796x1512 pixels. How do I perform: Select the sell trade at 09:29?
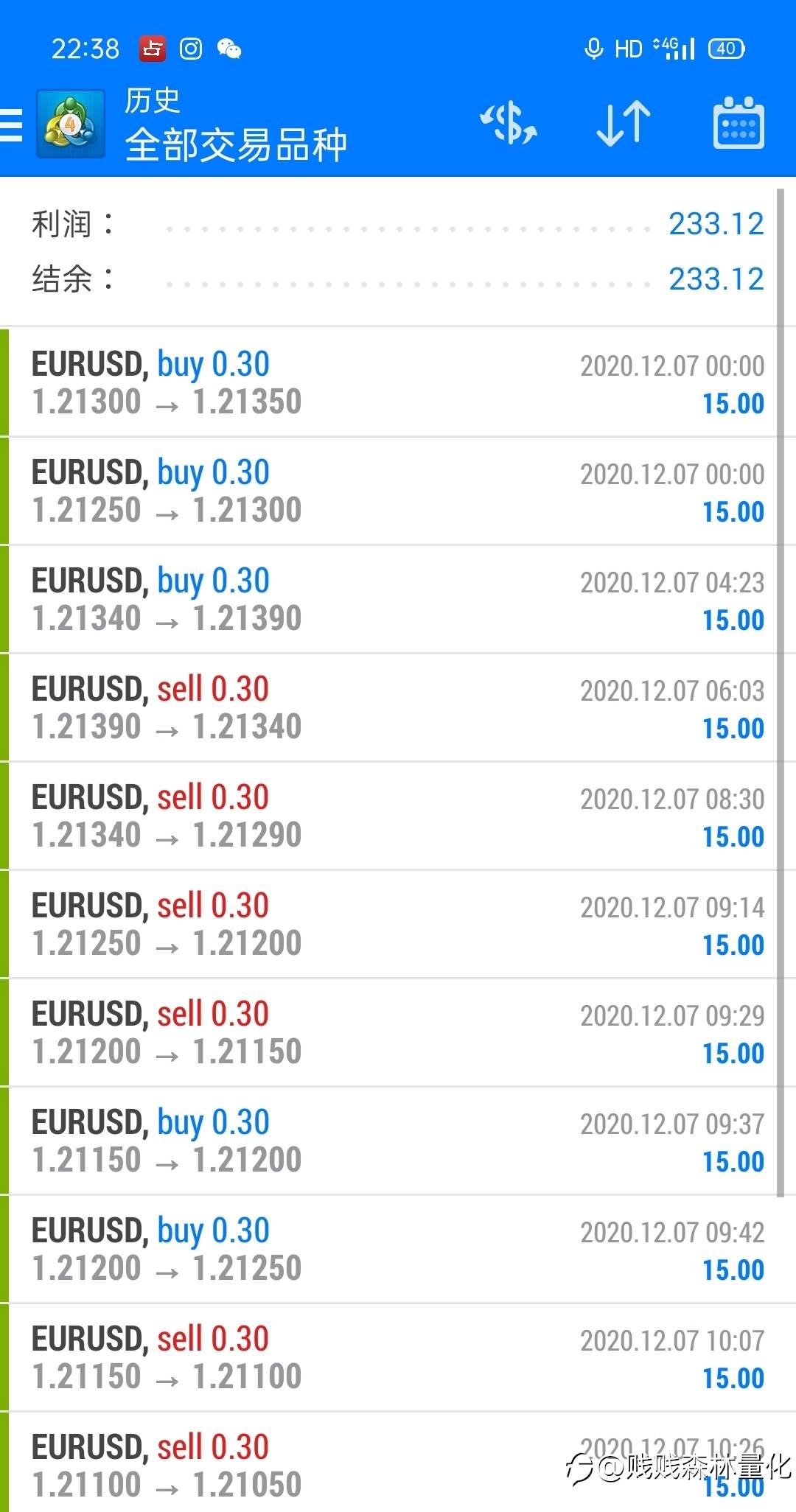coord(398,1032)
